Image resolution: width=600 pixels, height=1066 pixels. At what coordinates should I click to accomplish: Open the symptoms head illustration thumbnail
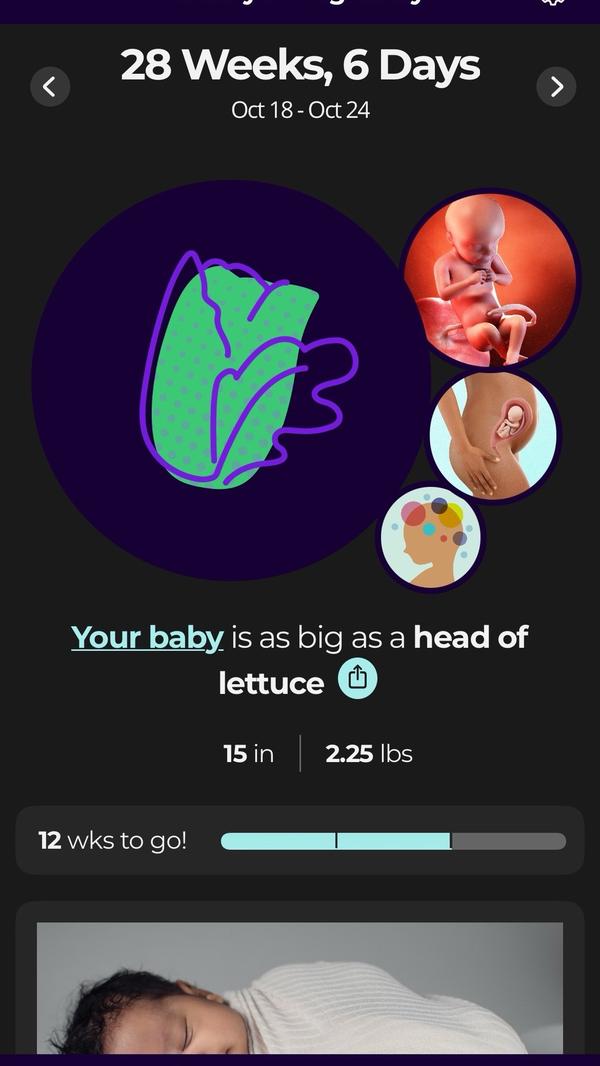(x=431, y=539)
